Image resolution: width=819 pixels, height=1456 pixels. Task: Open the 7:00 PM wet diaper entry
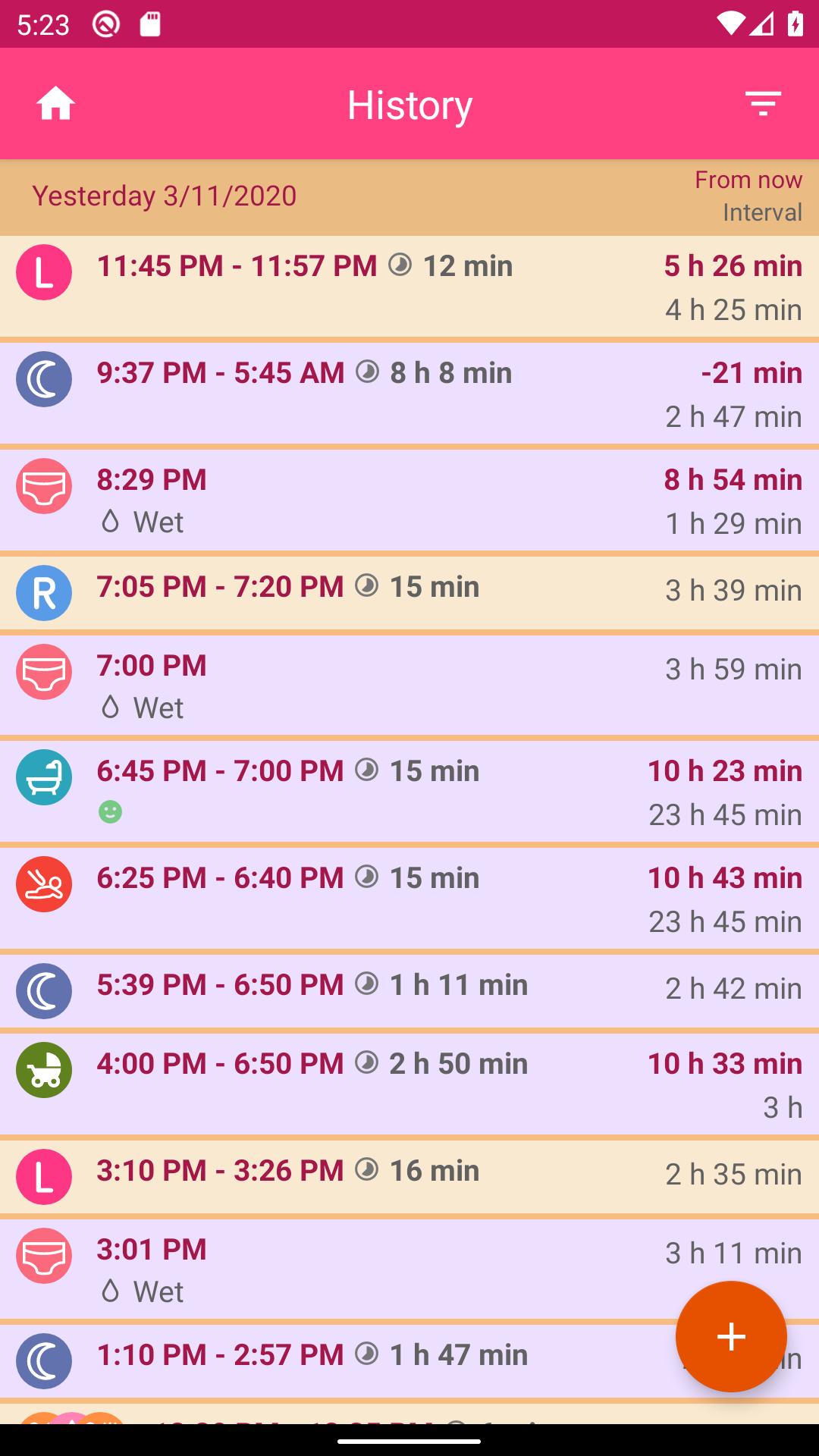pyautogui.click(x=409, y=685)
